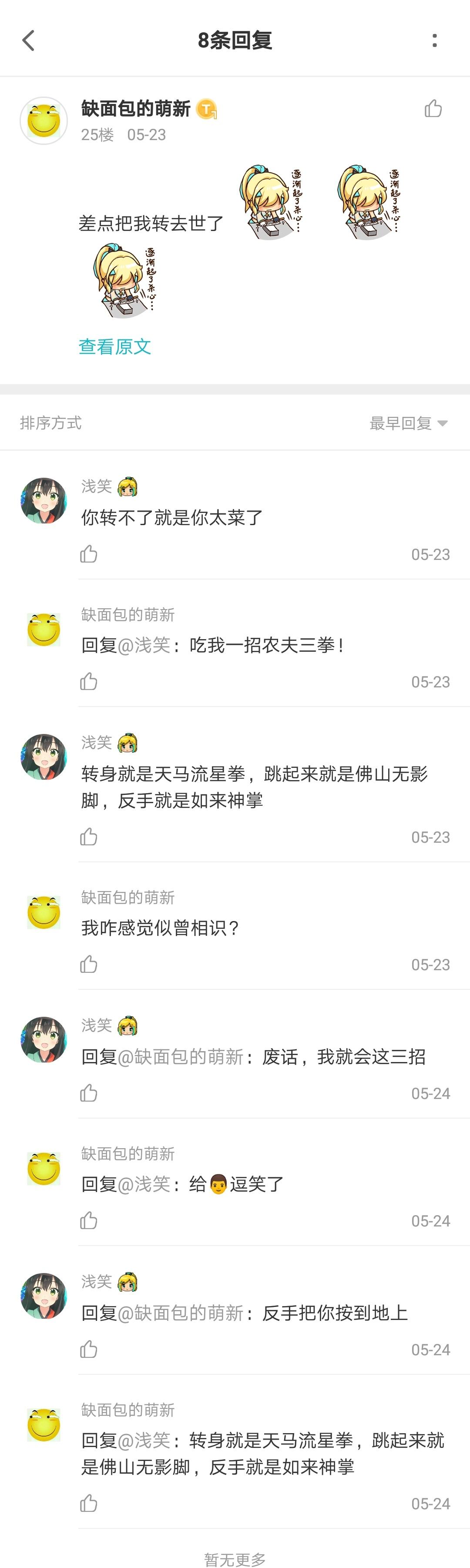Tap the @浅笑 mention in 吃我一招农夫三拳 reply
This screenshot has width=470, height=1568.
[144, 645]
